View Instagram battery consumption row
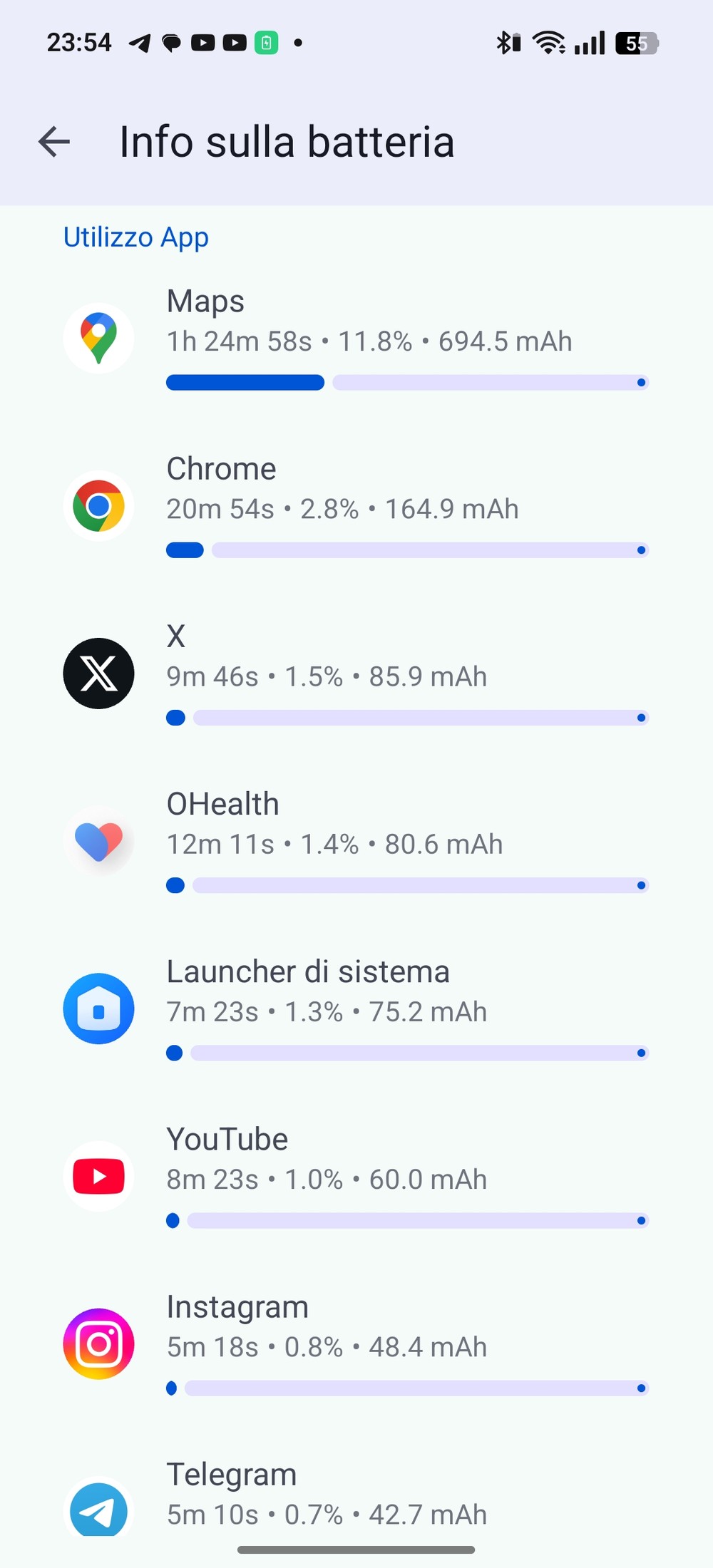 (356, 1343)
